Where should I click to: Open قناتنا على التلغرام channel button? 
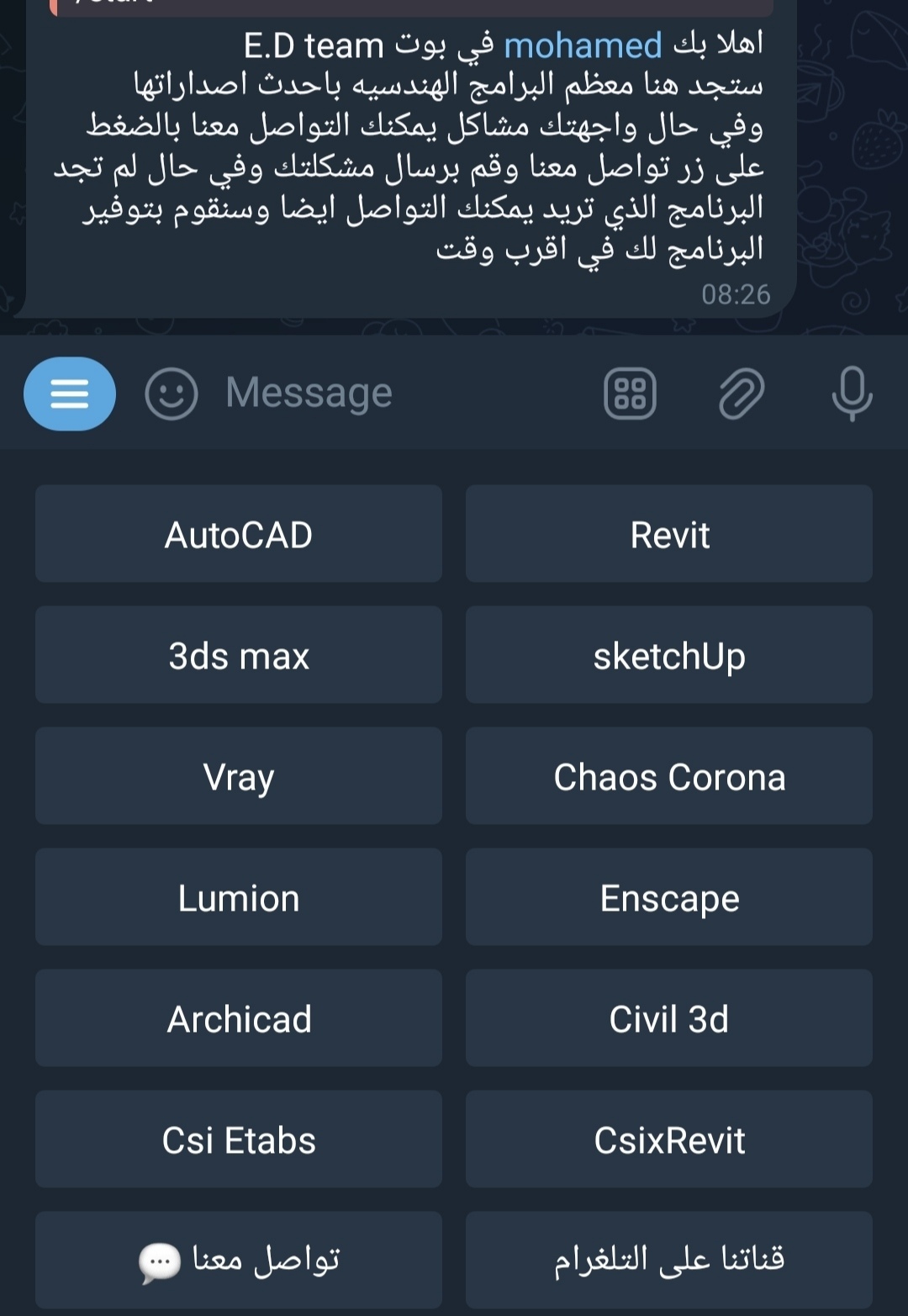669,1261
